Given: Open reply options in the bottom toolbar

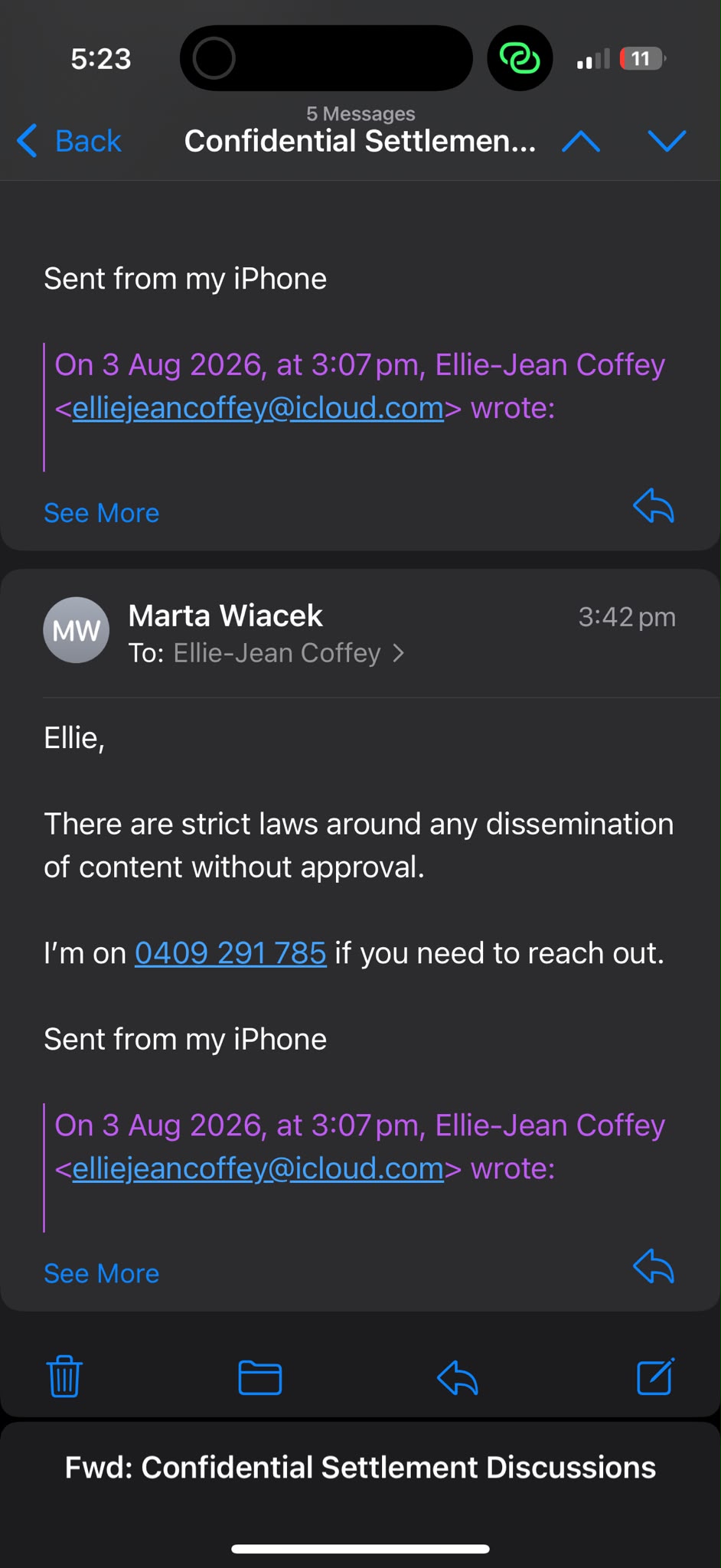Looking at the screenshot, I should click(458, 1377).
